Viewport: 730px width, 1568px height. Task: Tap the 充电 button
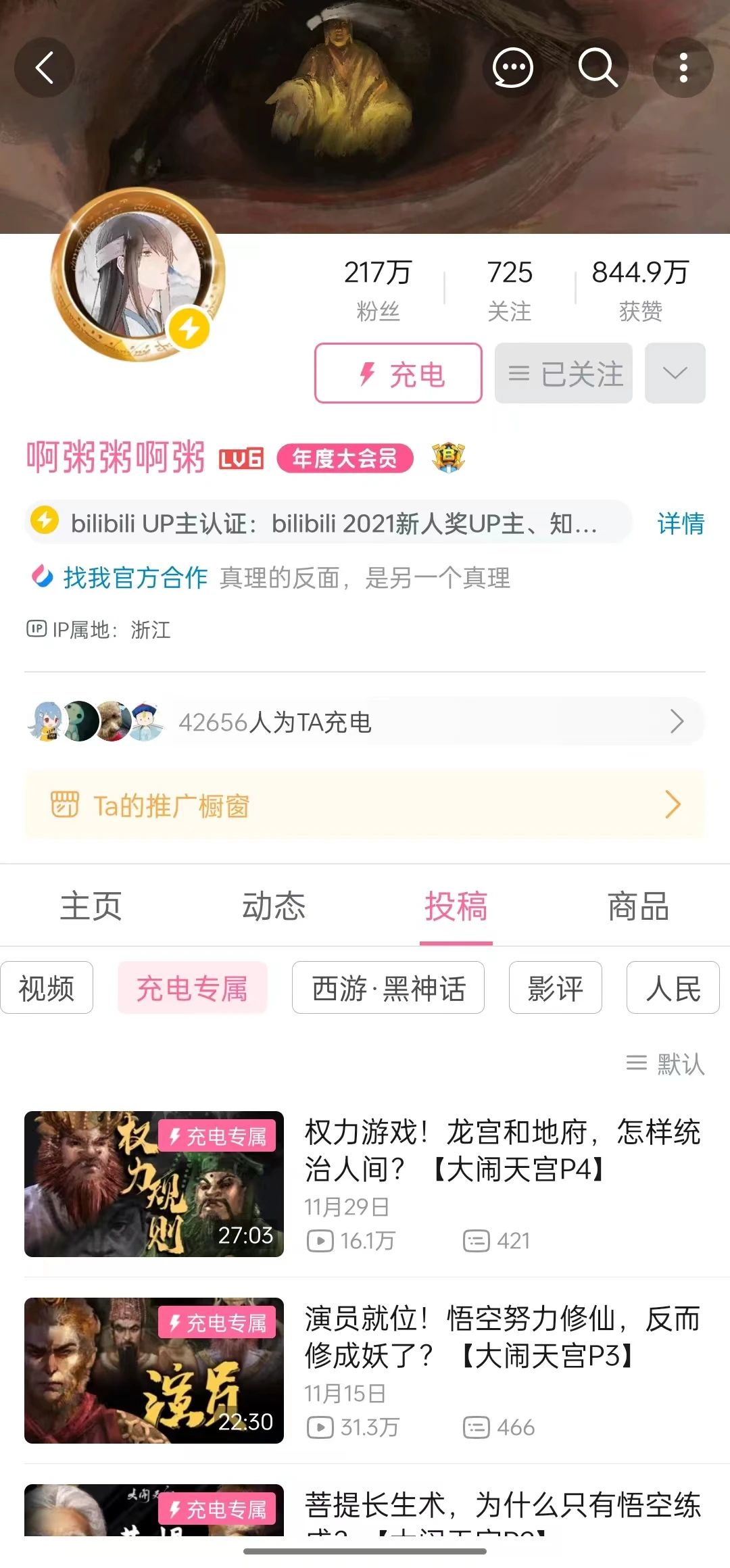pos(398,373)
